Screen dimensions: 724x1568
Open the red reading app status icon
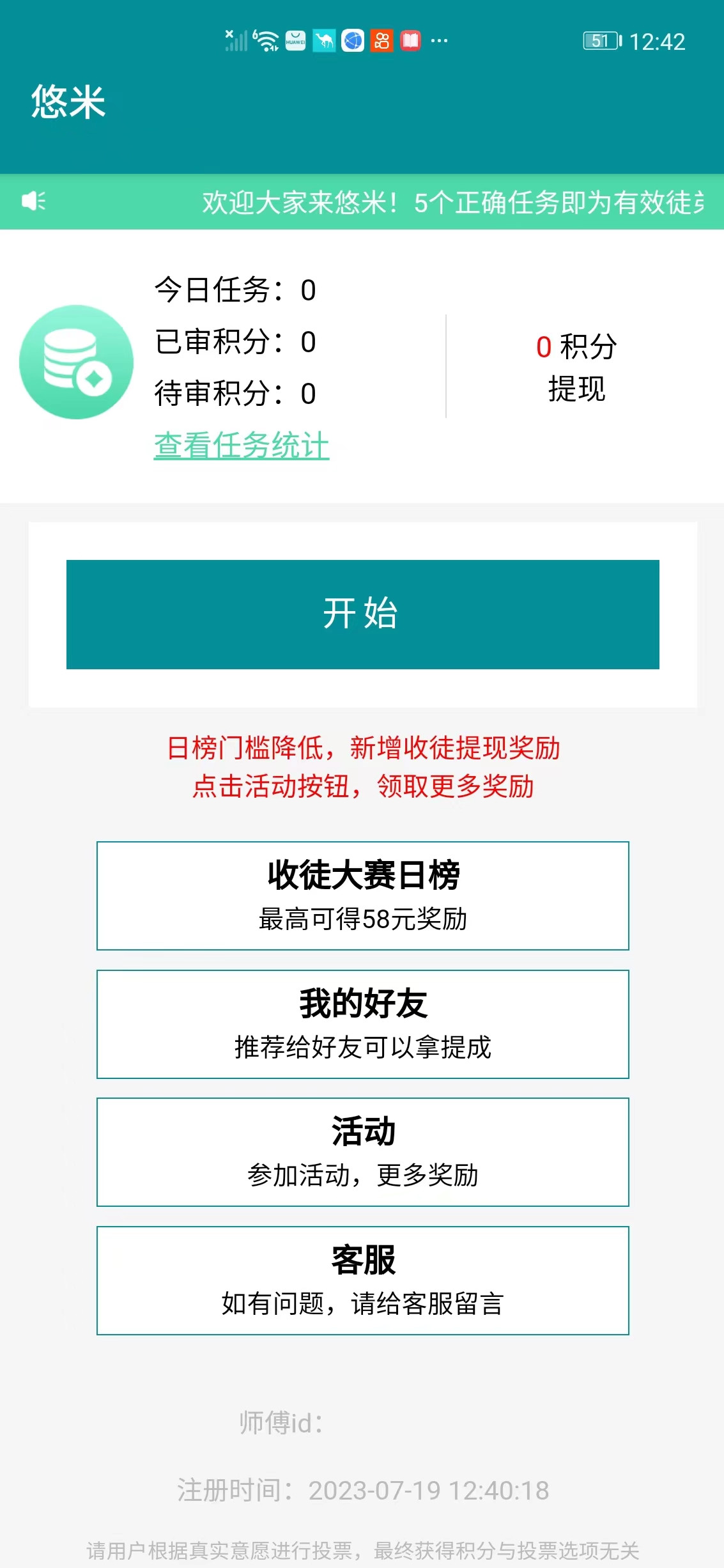tap(410, 41)
